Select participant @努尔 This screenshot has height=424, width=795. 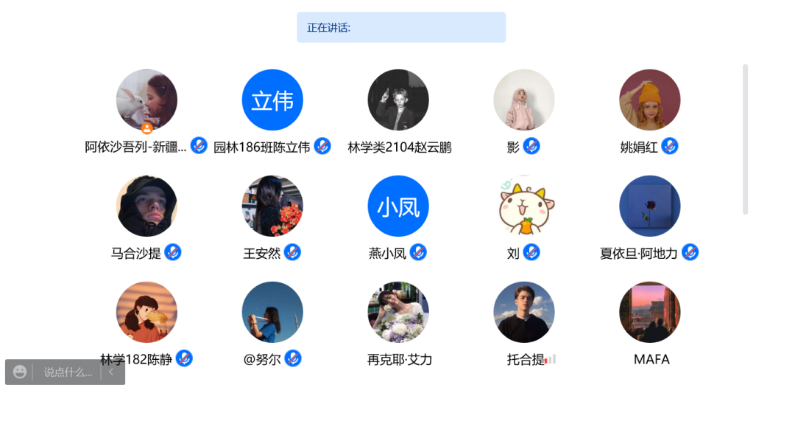[272, 312]
